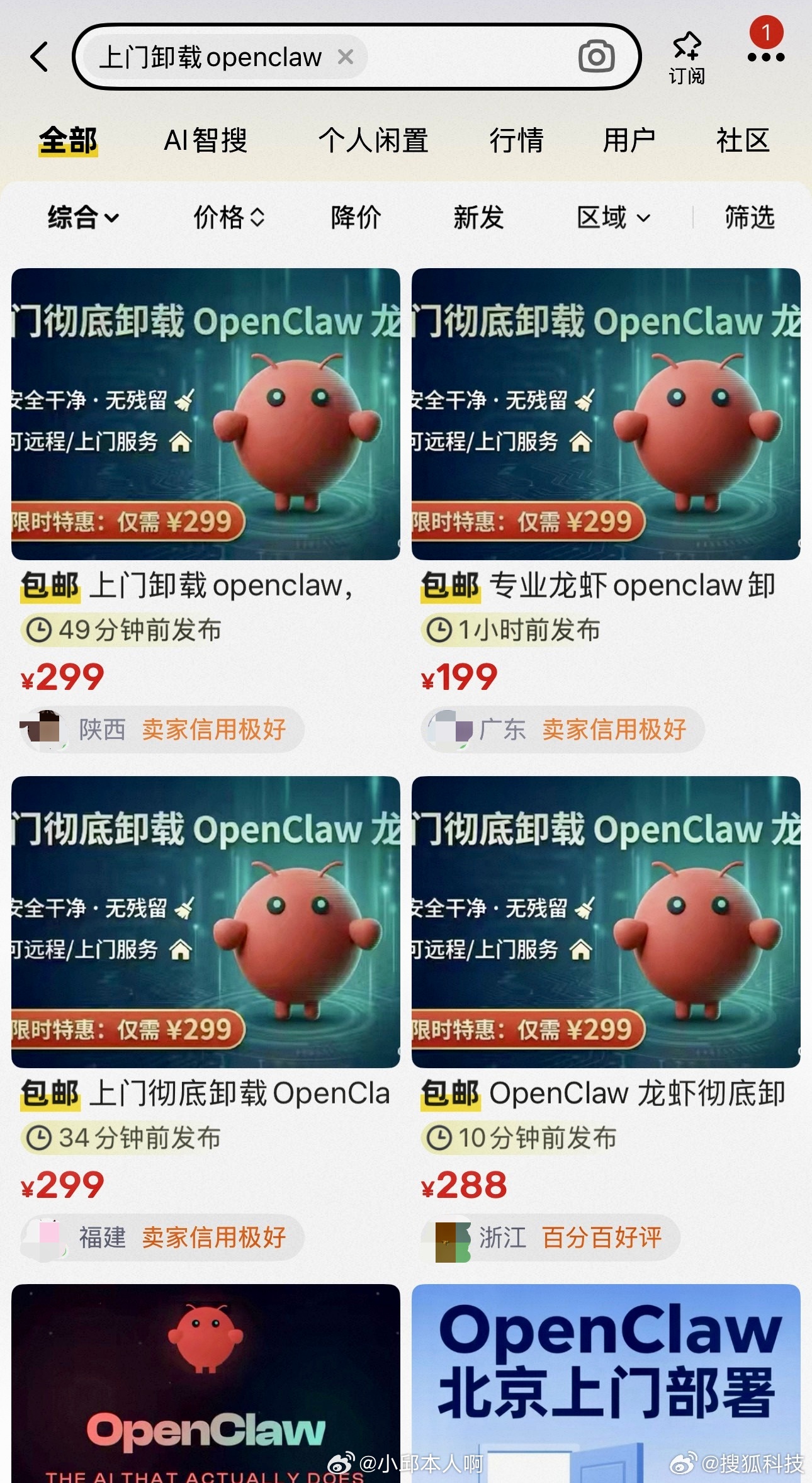The image size is (812, 1483).
Task: Toggle the 价格 price sort order
Action: (x=229, y=218)
